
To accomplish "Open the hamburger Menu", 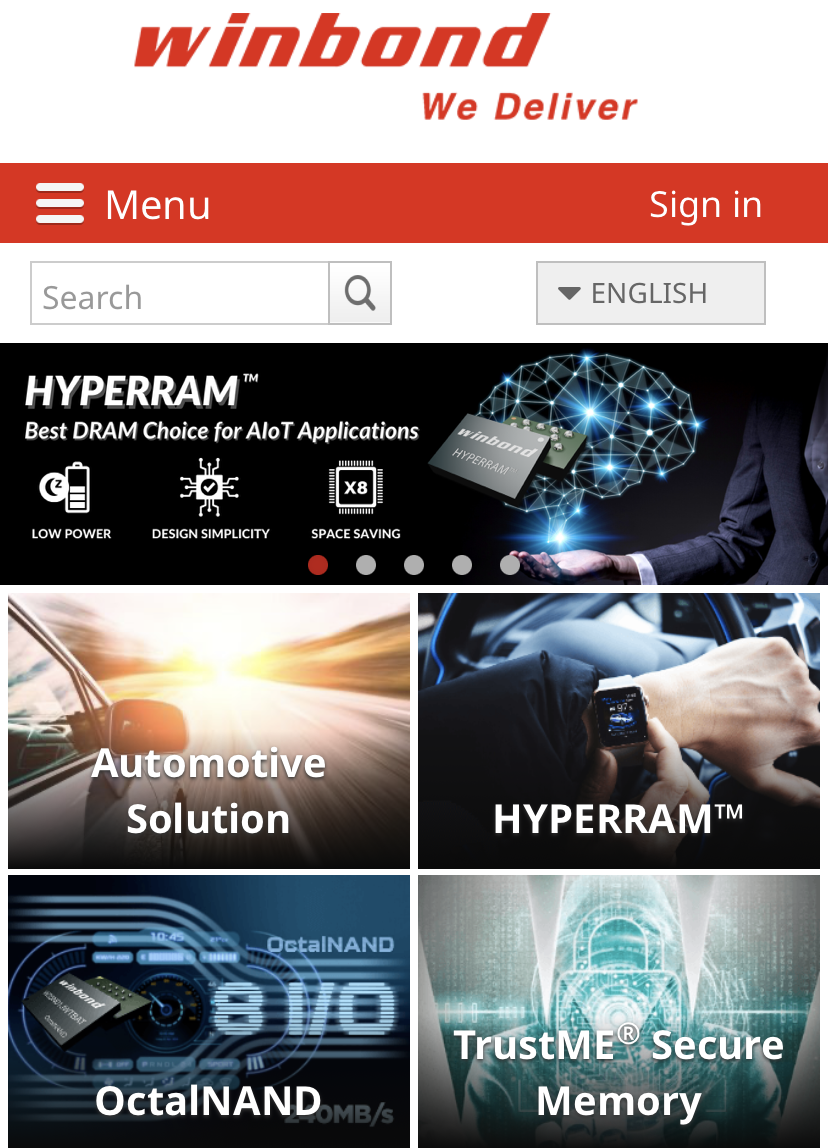I will point(122,204).
